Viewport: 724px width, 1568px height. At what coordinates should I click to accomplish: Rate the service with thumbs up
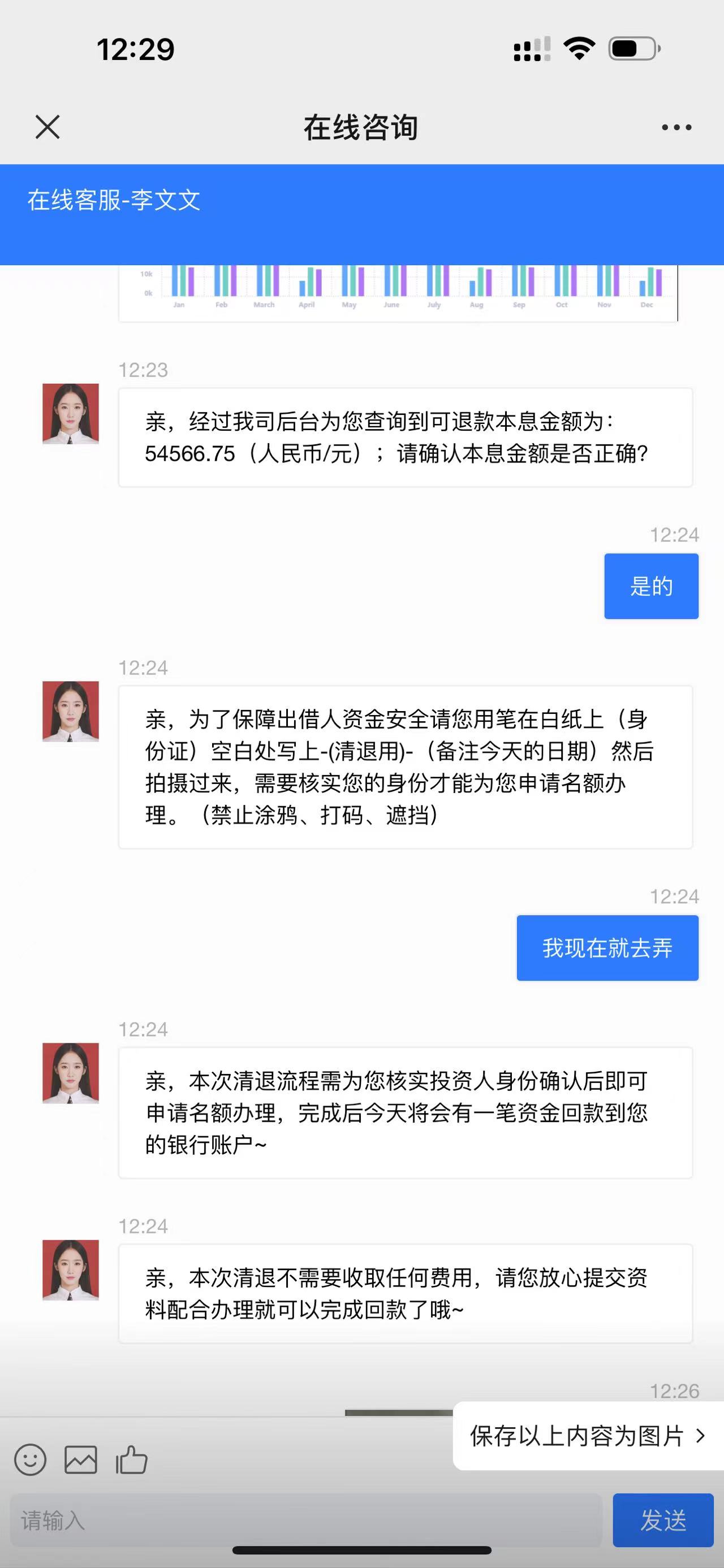(132, 1459)
